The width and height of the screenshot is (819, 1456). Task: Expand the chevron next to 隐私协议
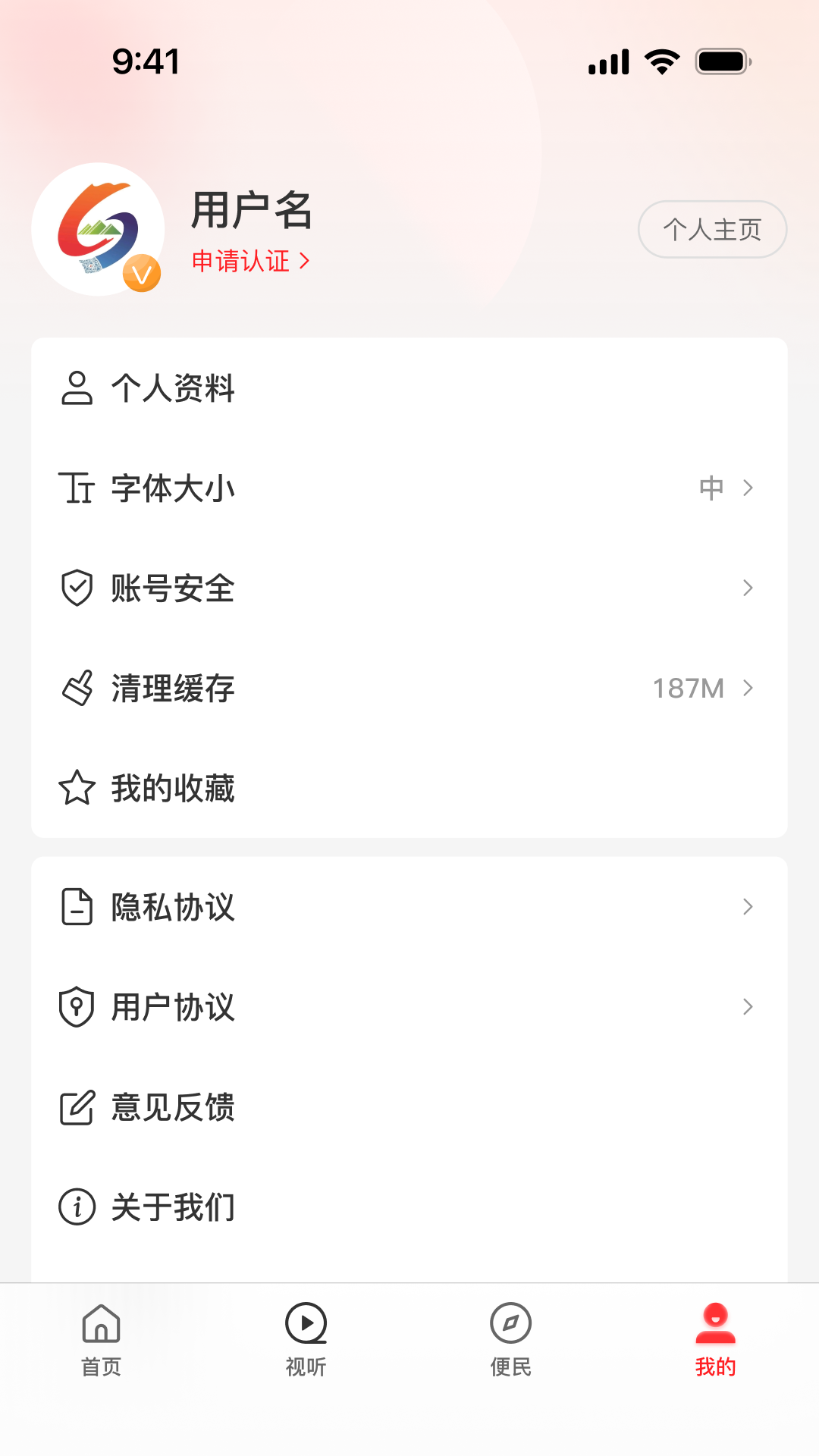[x=748, y=906]
